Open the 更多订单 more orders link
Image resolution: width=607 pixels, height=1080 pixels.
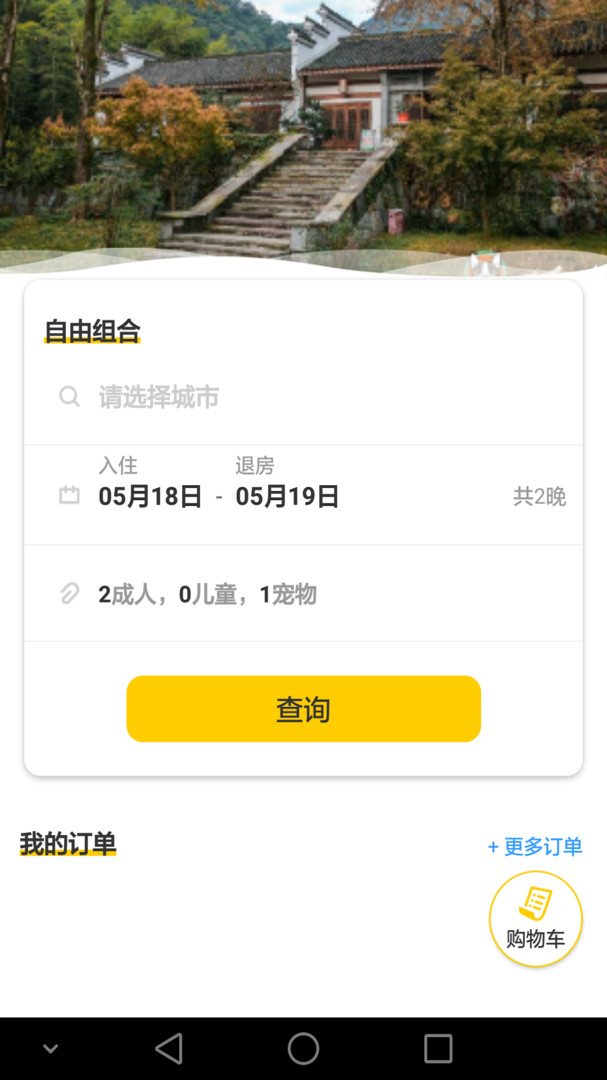click(535, 847)
